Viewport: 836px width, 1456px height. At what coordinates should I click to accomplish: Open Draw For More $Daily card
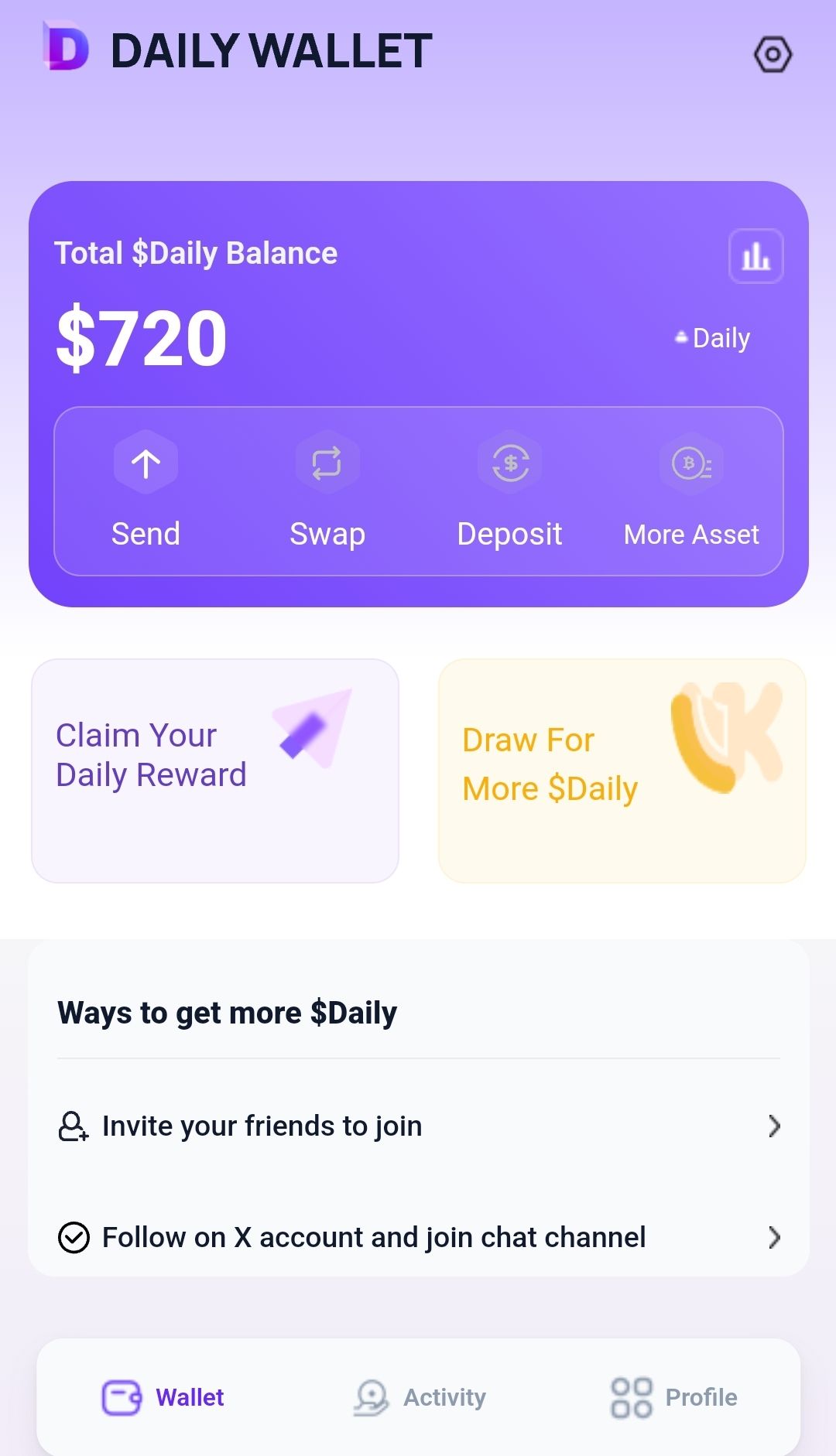point(622,771)
